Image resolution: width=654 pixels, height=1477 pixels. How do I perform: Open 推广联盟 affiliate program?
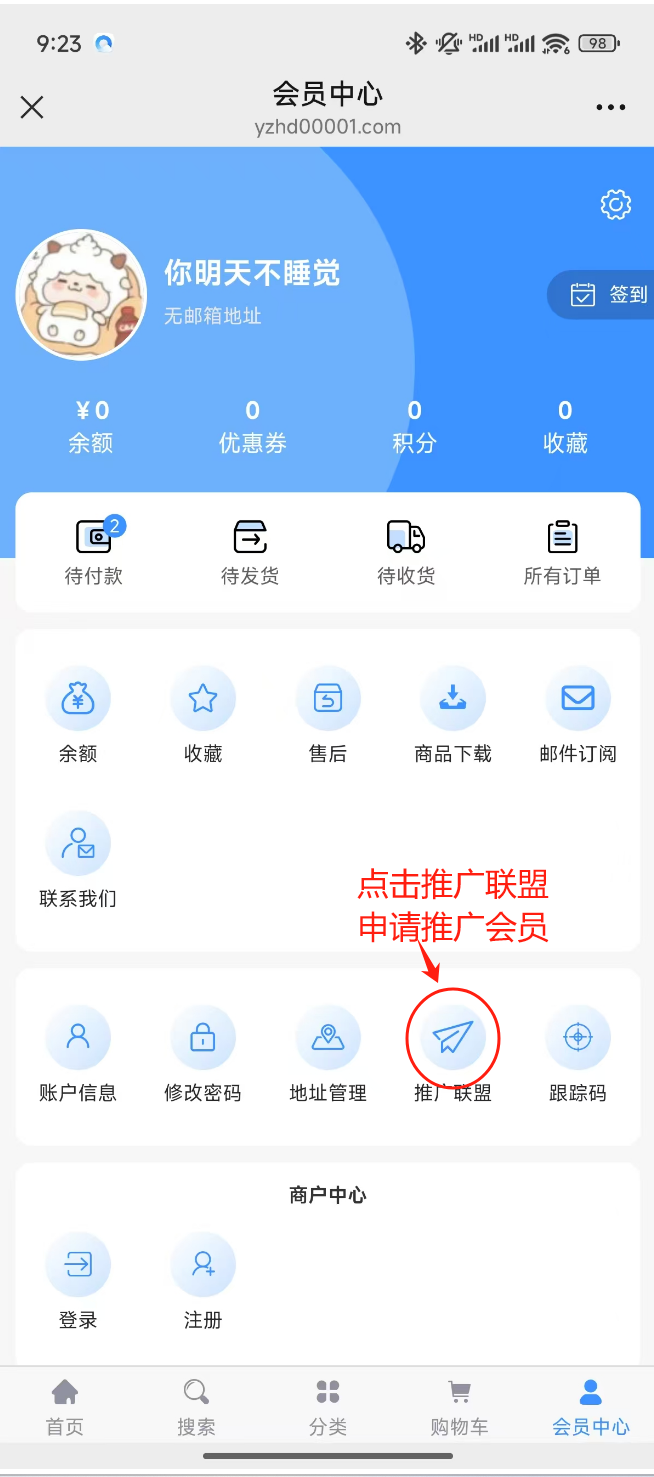[453, 1054]
